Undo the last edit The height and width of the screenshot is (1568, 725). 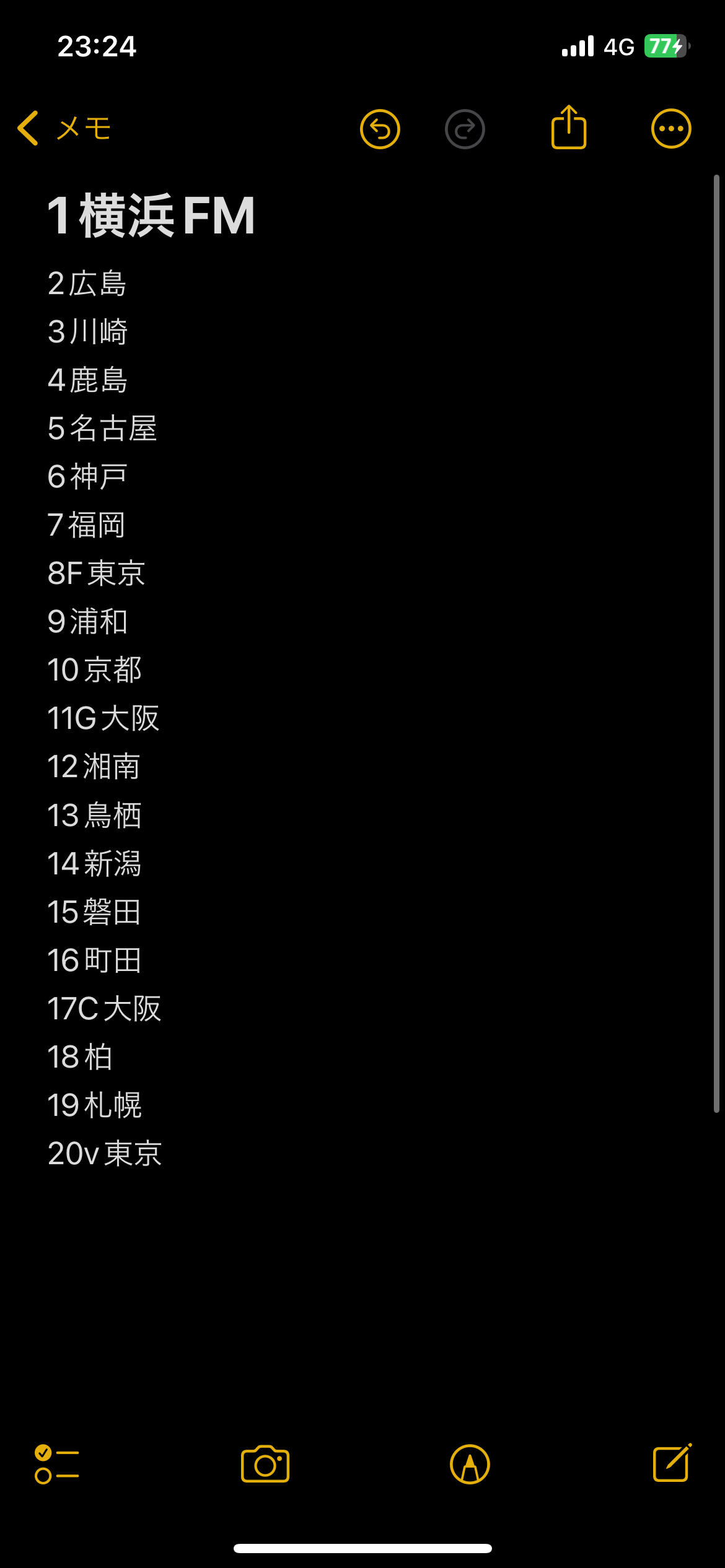(x=380, y=129)
